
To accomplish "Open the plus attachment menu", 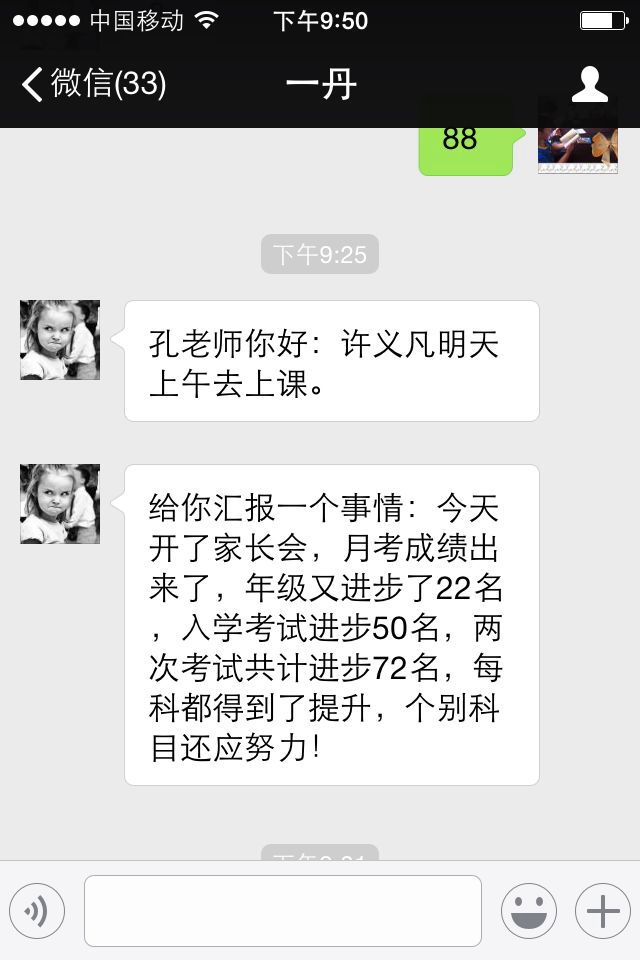I will click(603, 910).
